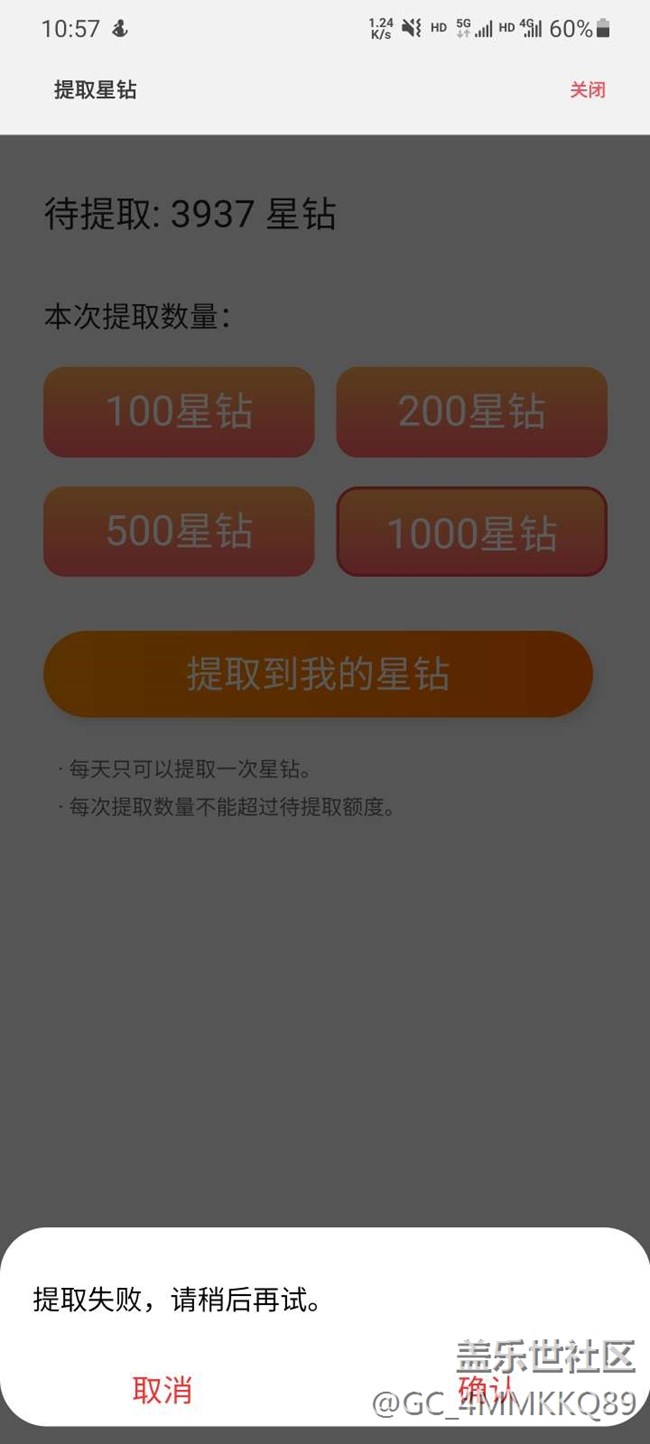Pick the 500星钻 amount
Screen dimensions: 650x1444
(x=179, y=531)
